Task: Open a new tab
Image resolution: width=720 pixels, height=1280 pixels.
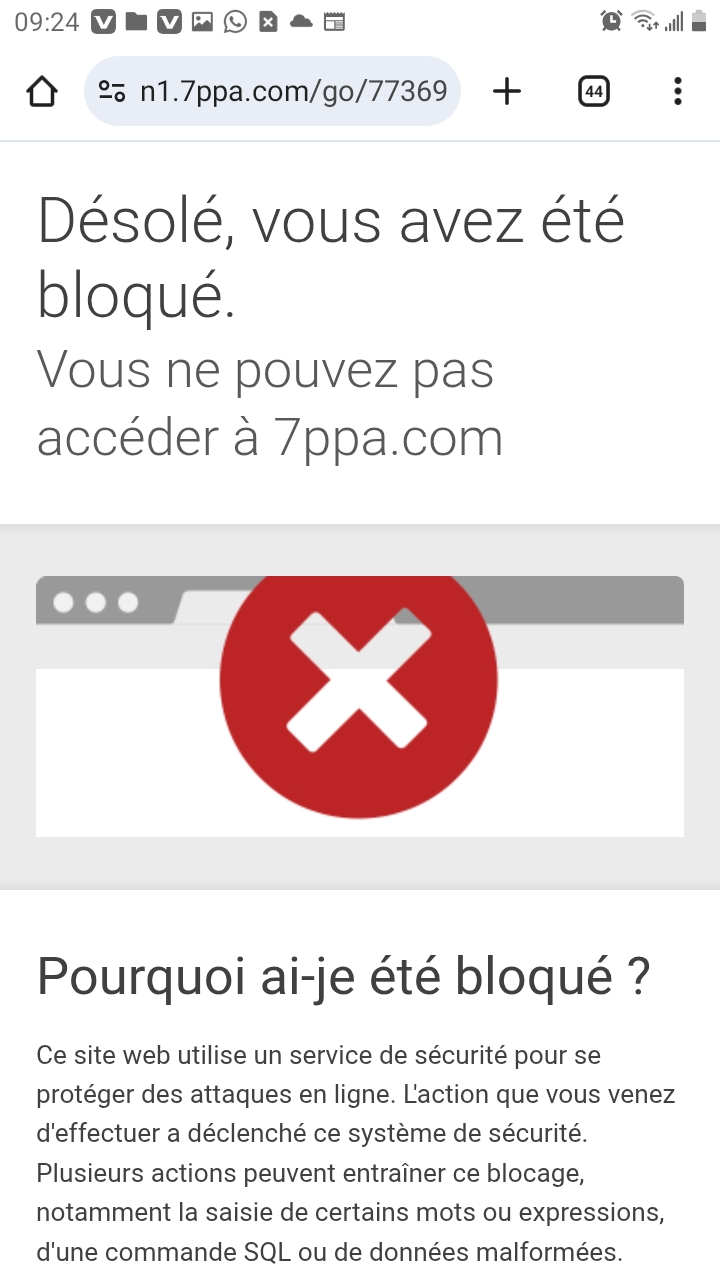Action: [x=507, y=92]
